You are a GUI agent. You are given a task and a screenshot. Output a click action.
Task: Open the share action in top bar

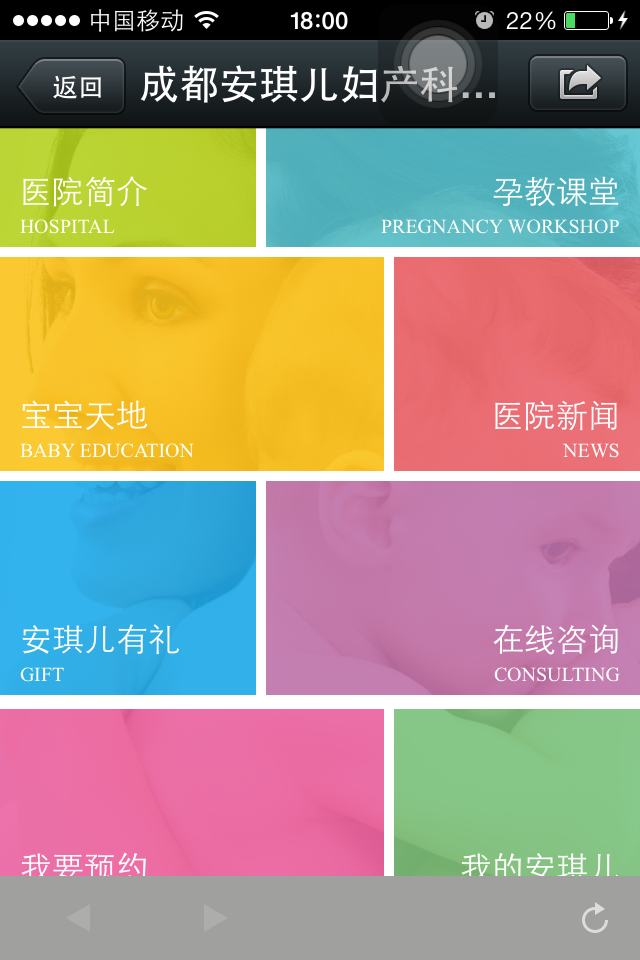[579, 84]
